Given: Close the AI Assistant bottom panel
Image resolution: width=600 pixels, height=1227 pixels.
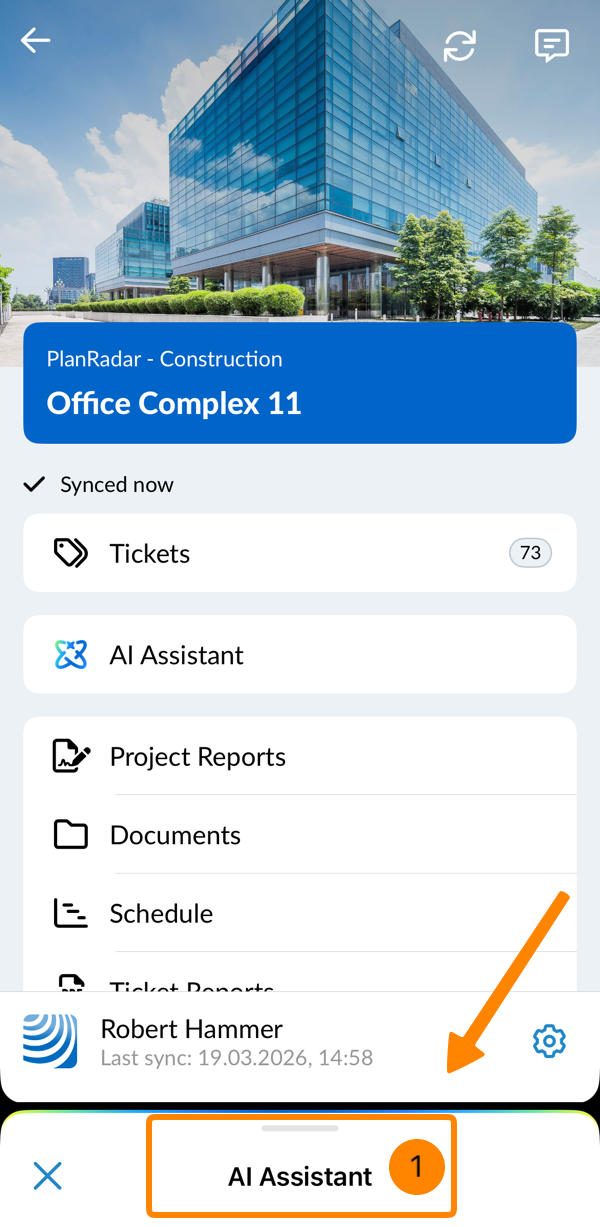Looking at the screenshot, I should tap(47, 1176).
